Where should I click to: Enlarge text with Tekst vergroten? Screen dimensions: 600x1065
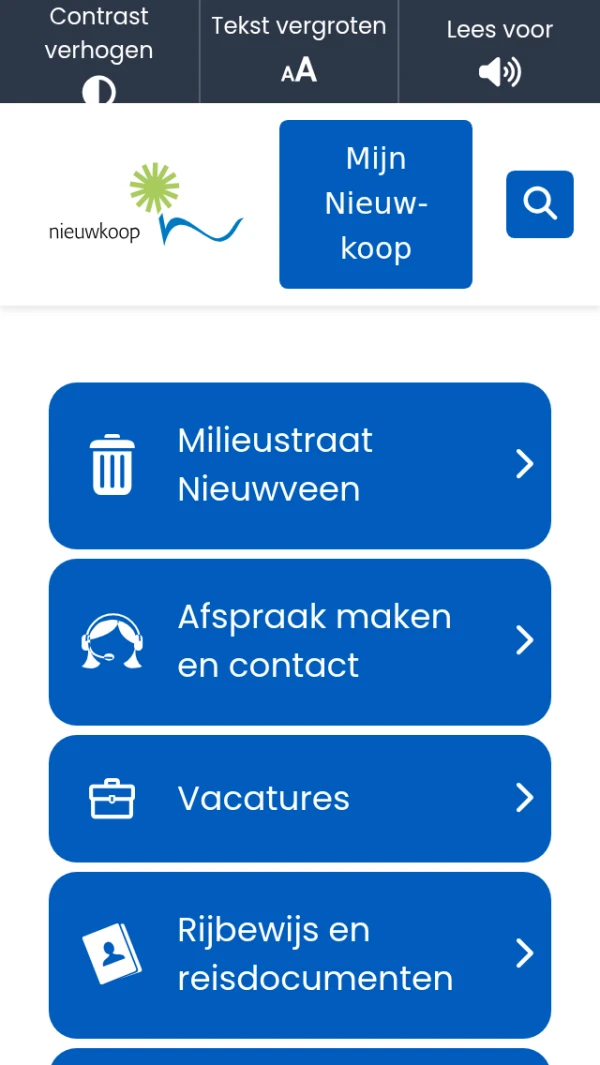299,50
